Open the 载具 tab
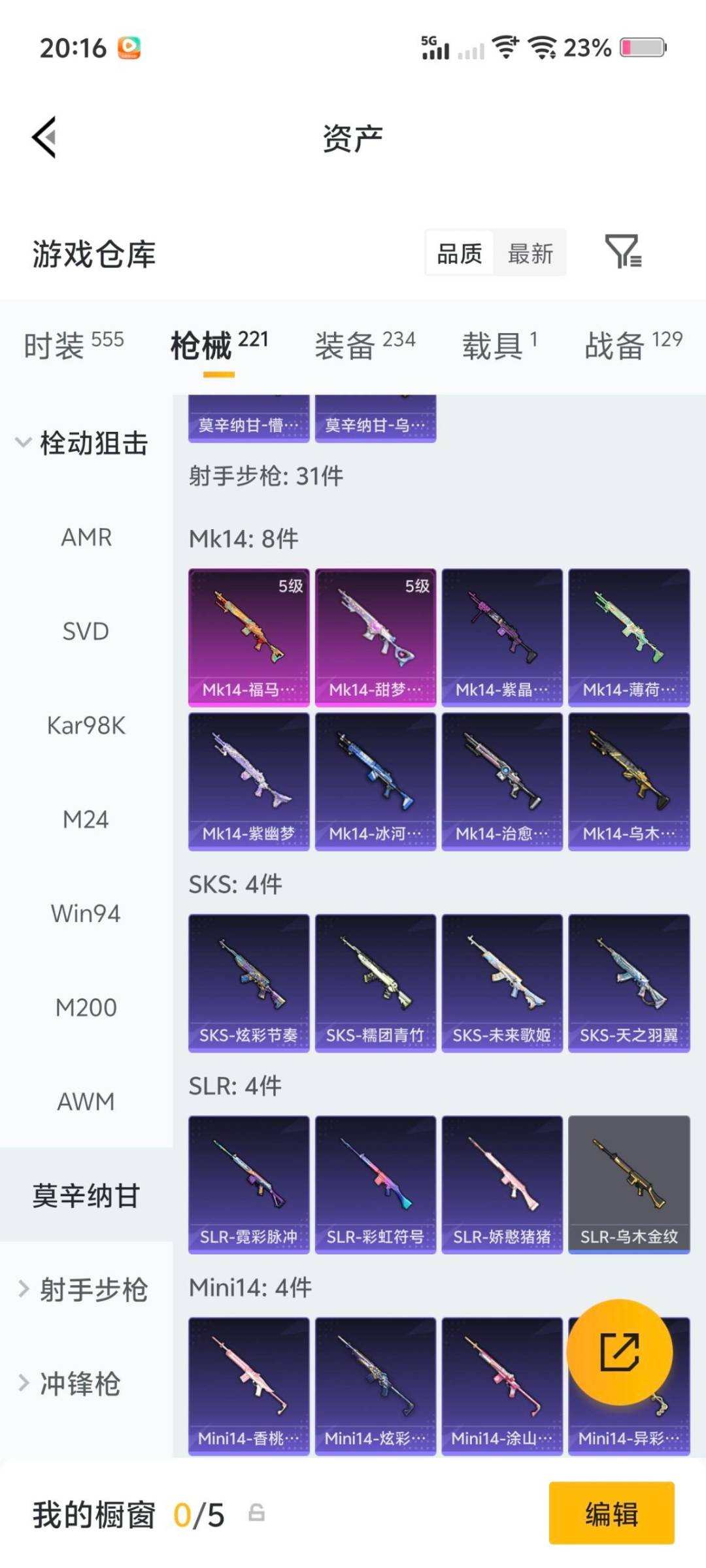 tap(499, 345)
